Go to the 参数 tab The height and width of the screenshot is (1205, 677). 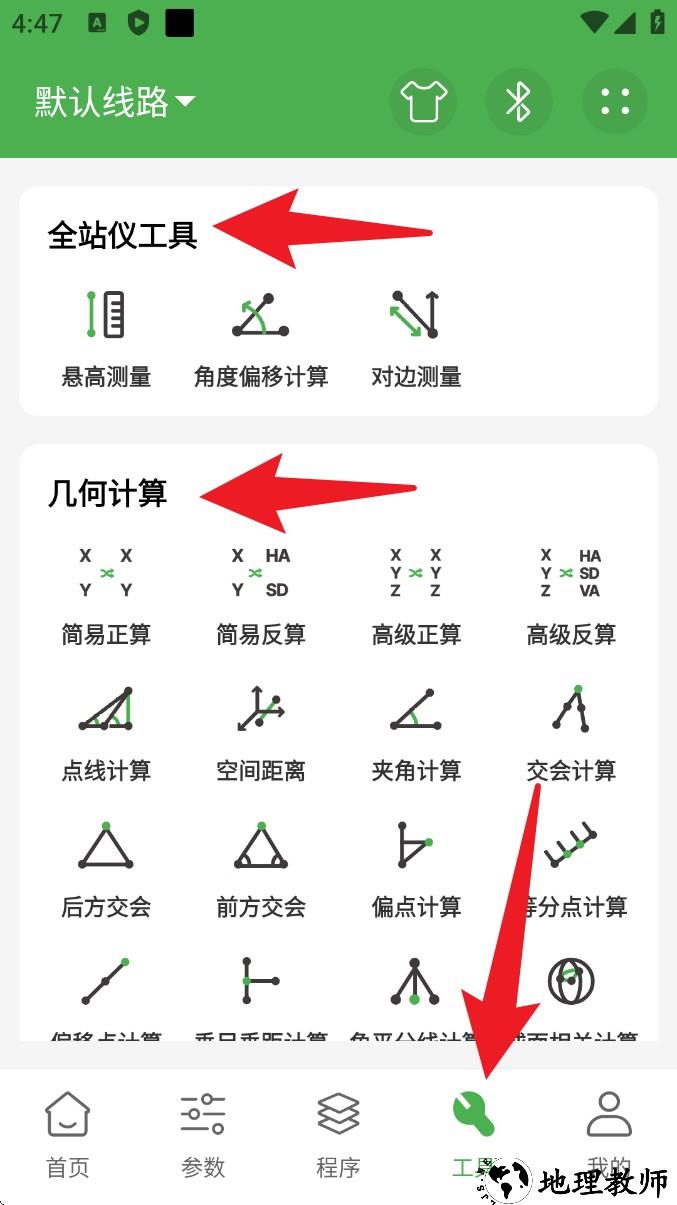point(203,1134)
